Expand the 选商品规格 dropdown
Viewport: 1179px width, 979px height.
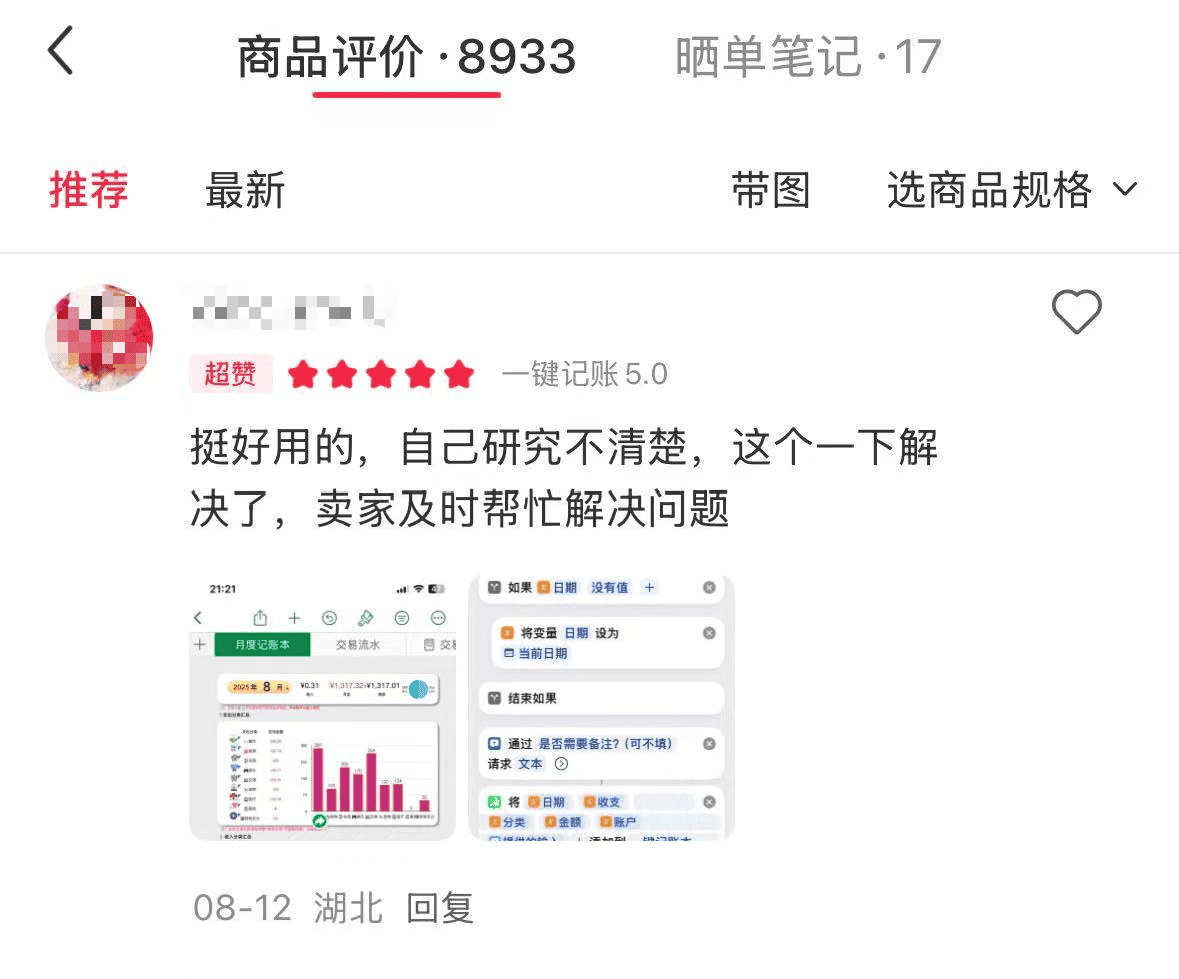click(x=1011, y=190)
